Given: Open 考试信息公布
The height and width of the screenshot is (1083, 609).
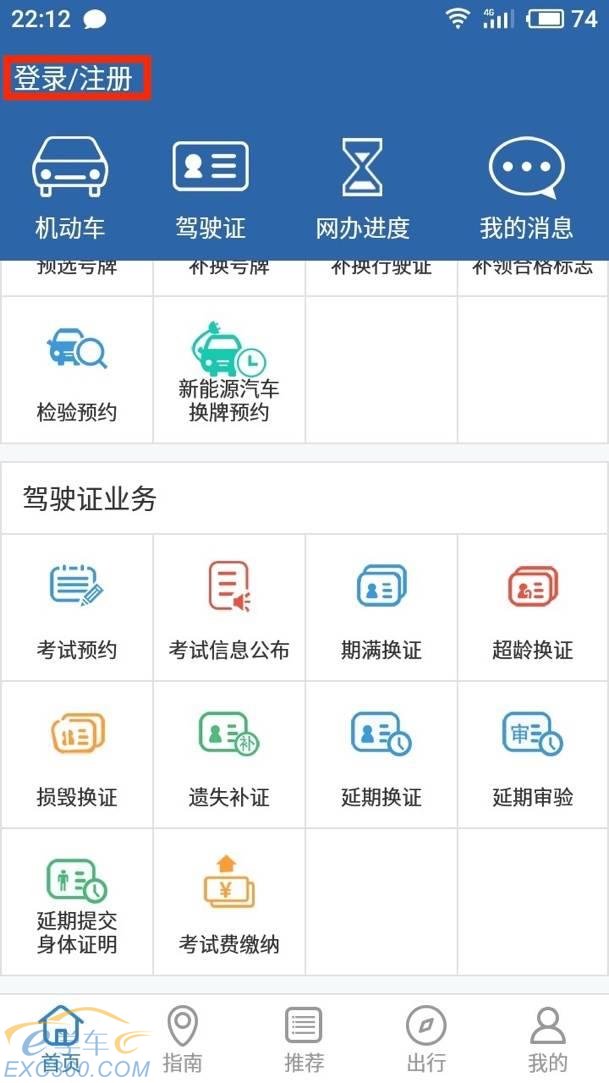Looking at the screenshot, I should tap(229, 607).
